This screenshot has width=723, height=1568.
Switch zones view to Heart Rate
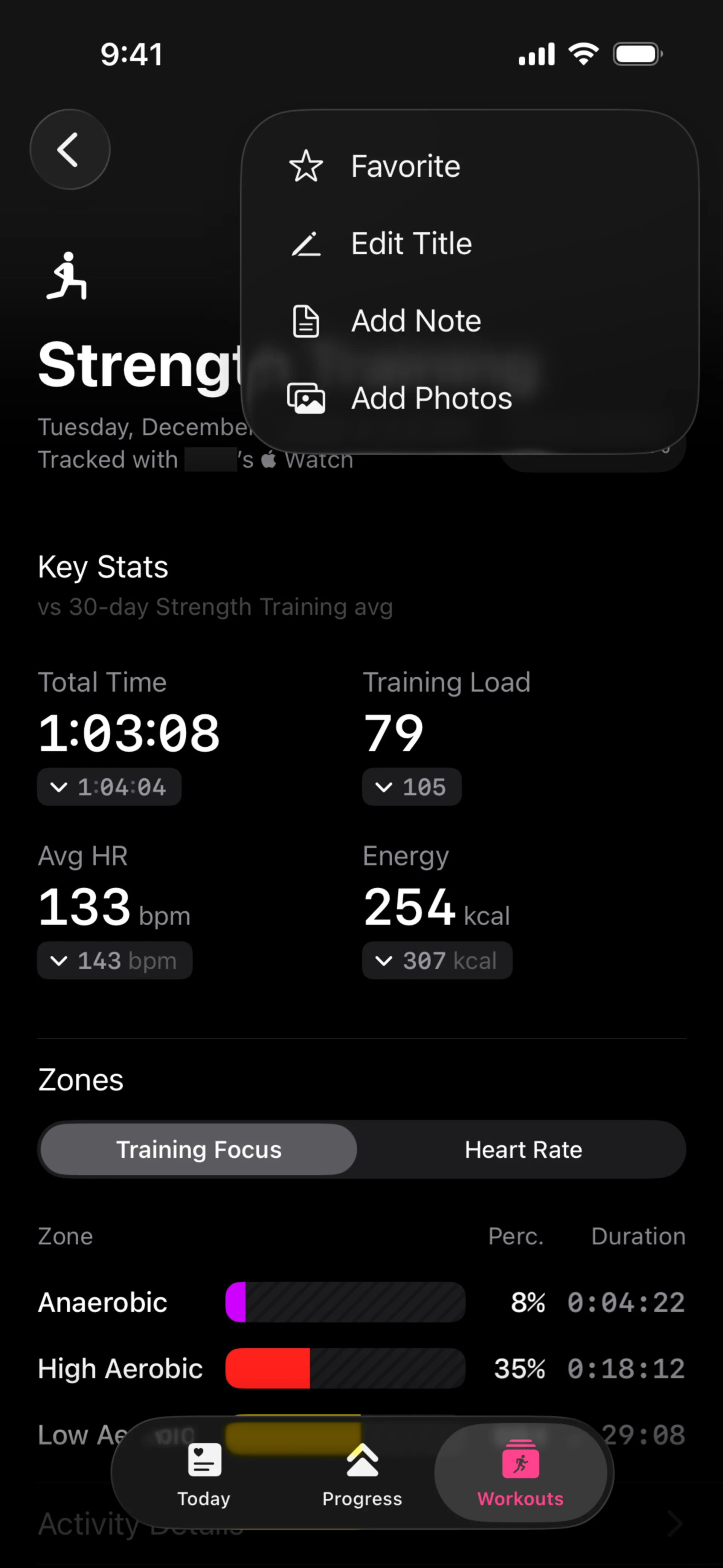coord(523,1149)
